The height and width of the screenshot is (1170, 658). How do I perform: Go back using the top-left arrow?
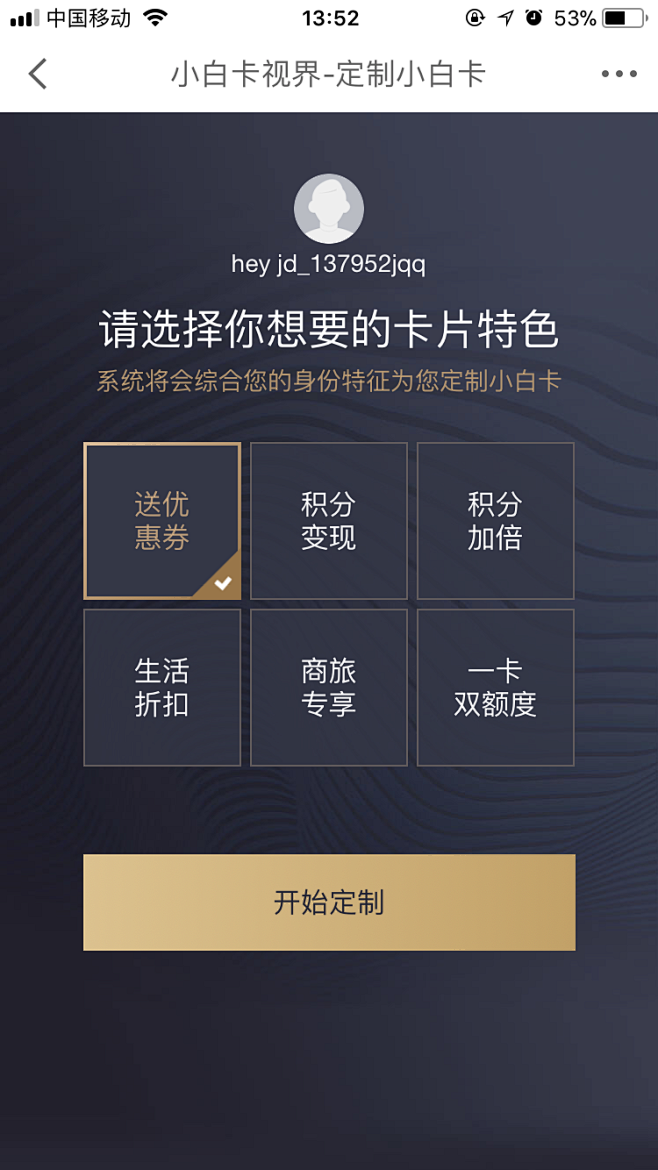coord(38,74)
